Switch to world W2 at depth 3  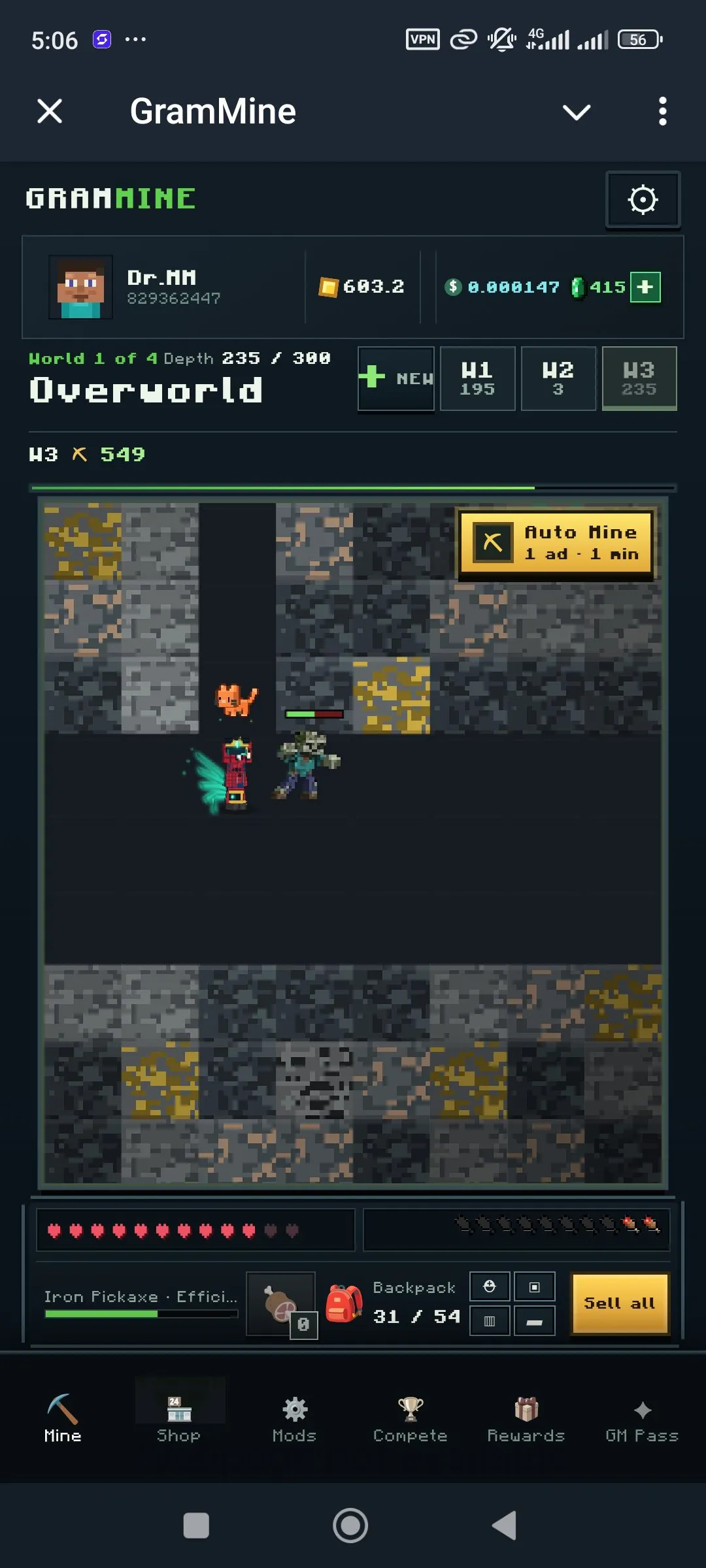tap(558, 378)
